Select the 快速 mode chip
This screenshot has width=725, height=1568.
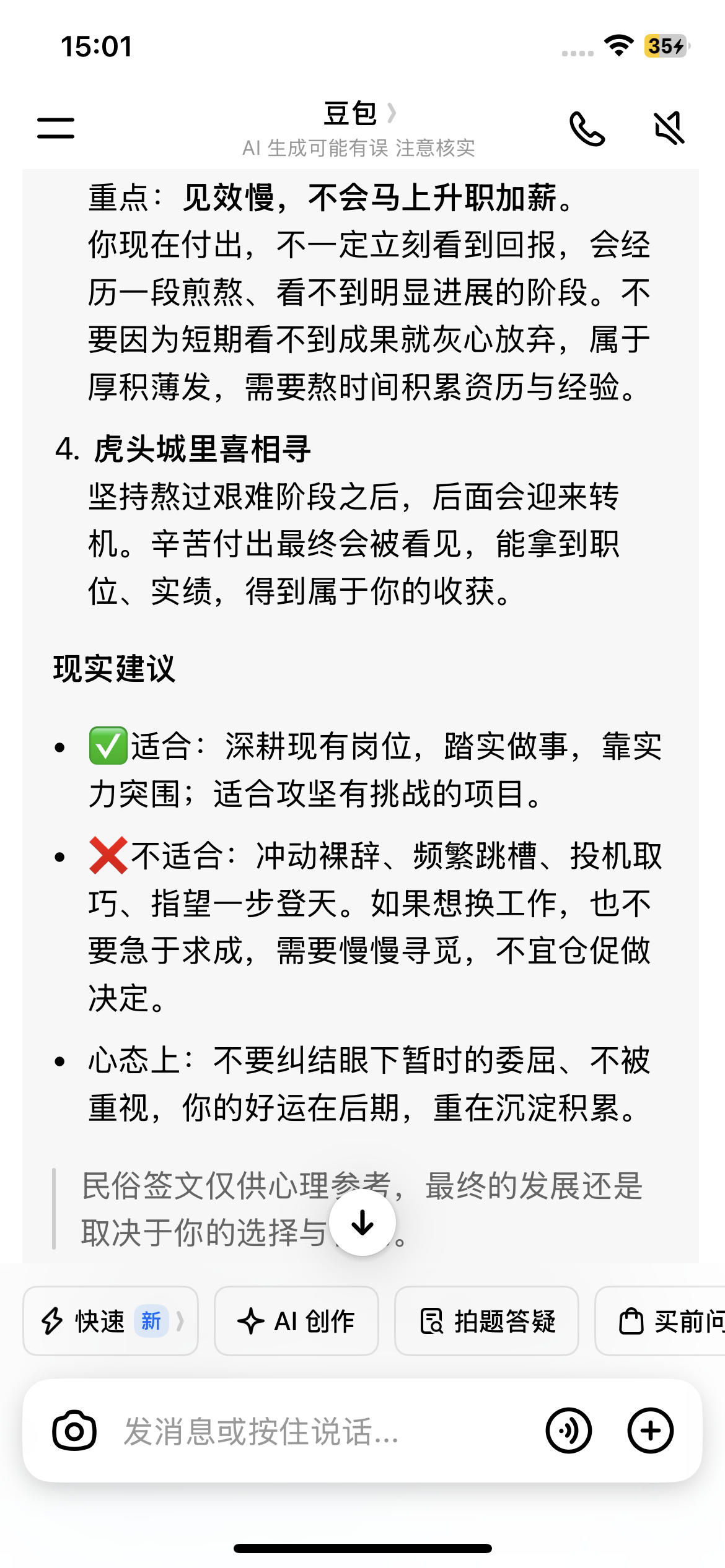110,1320
